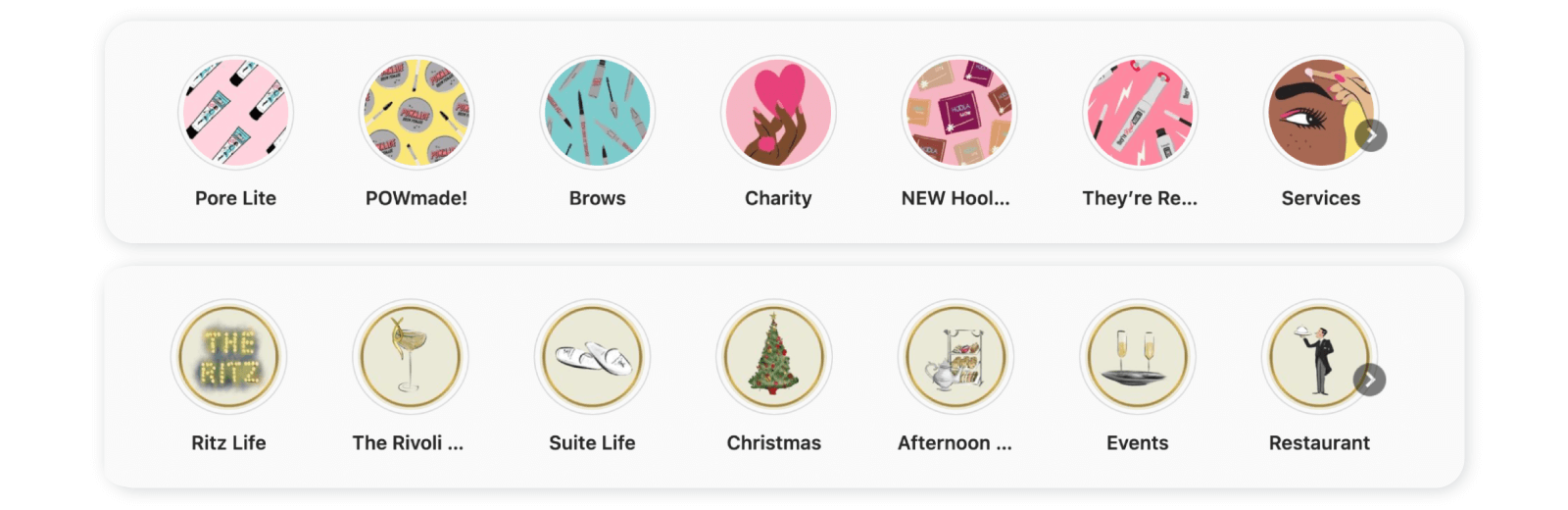This screenshot has width=1568, height=510.
Task: View the POWmade! highlight
Action: pos(416,113)
